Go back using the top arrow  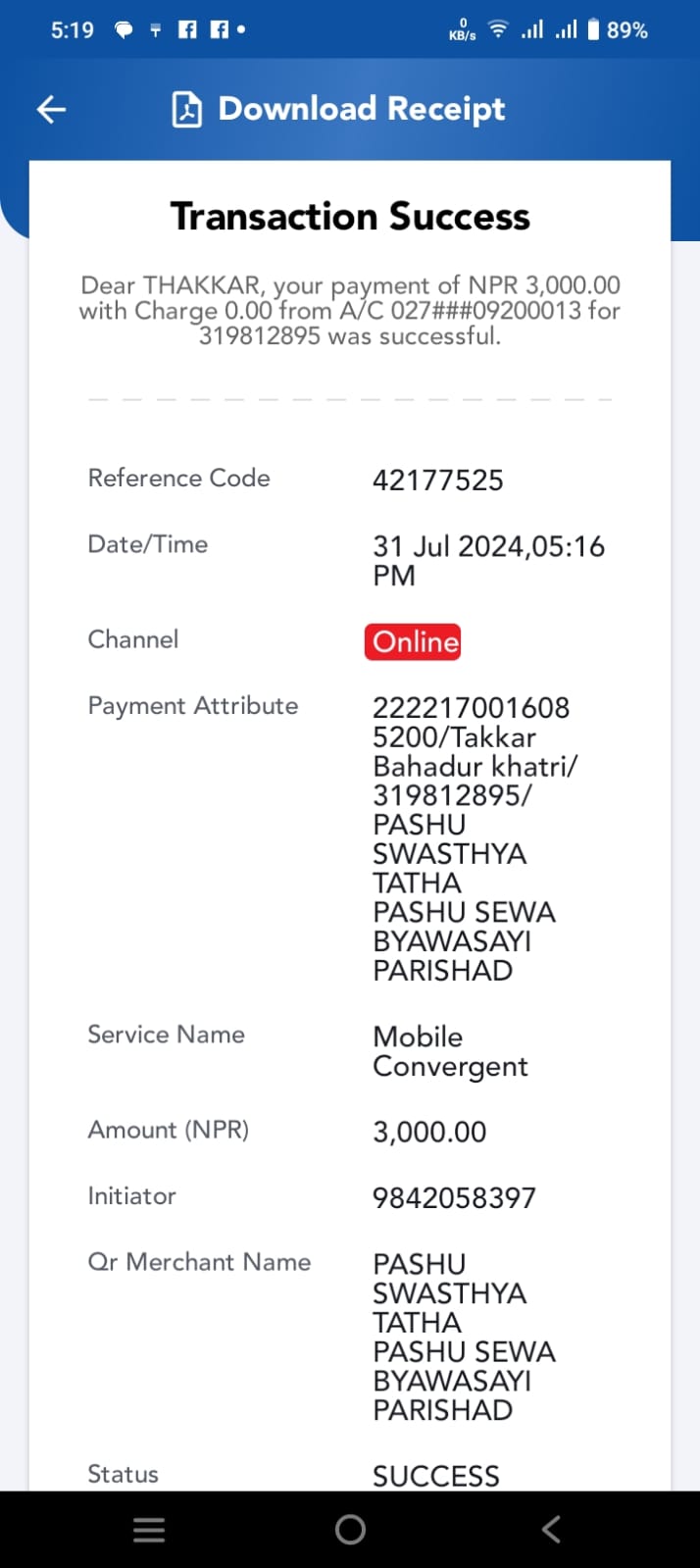click(51, 109)
